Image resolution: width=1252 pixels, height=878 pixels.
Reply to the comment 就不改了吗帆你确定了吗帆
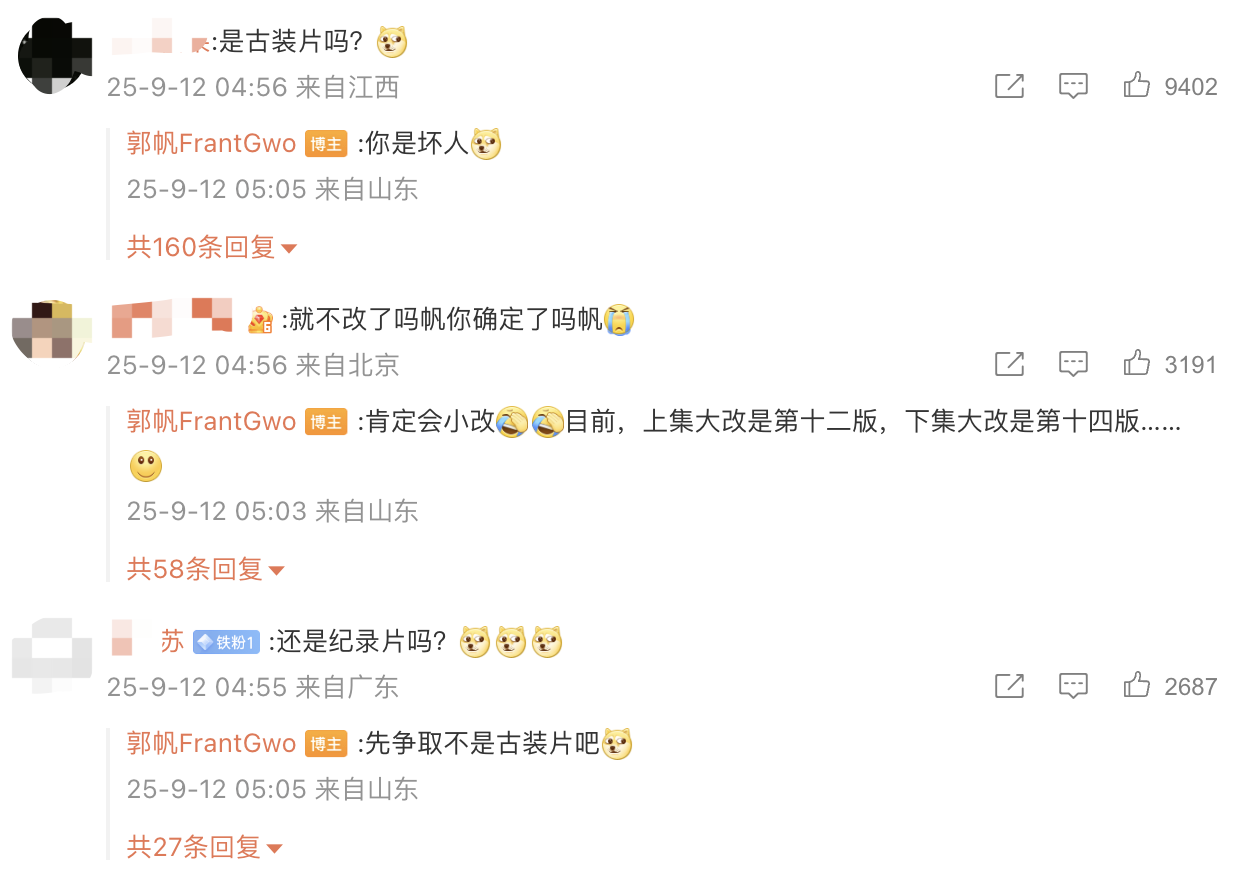pos(1073,364)
